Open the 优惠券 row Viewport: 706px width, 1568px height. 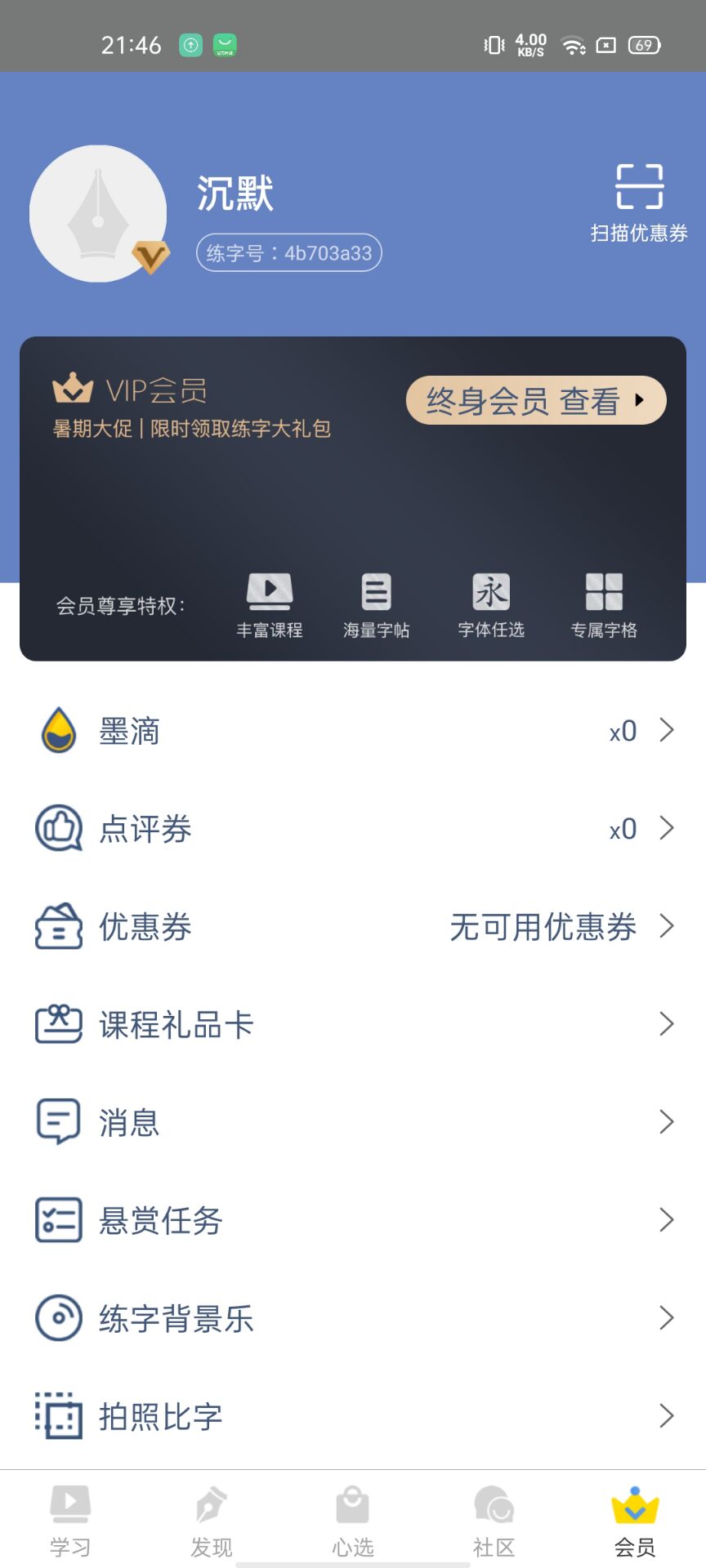tap(353, 926)
